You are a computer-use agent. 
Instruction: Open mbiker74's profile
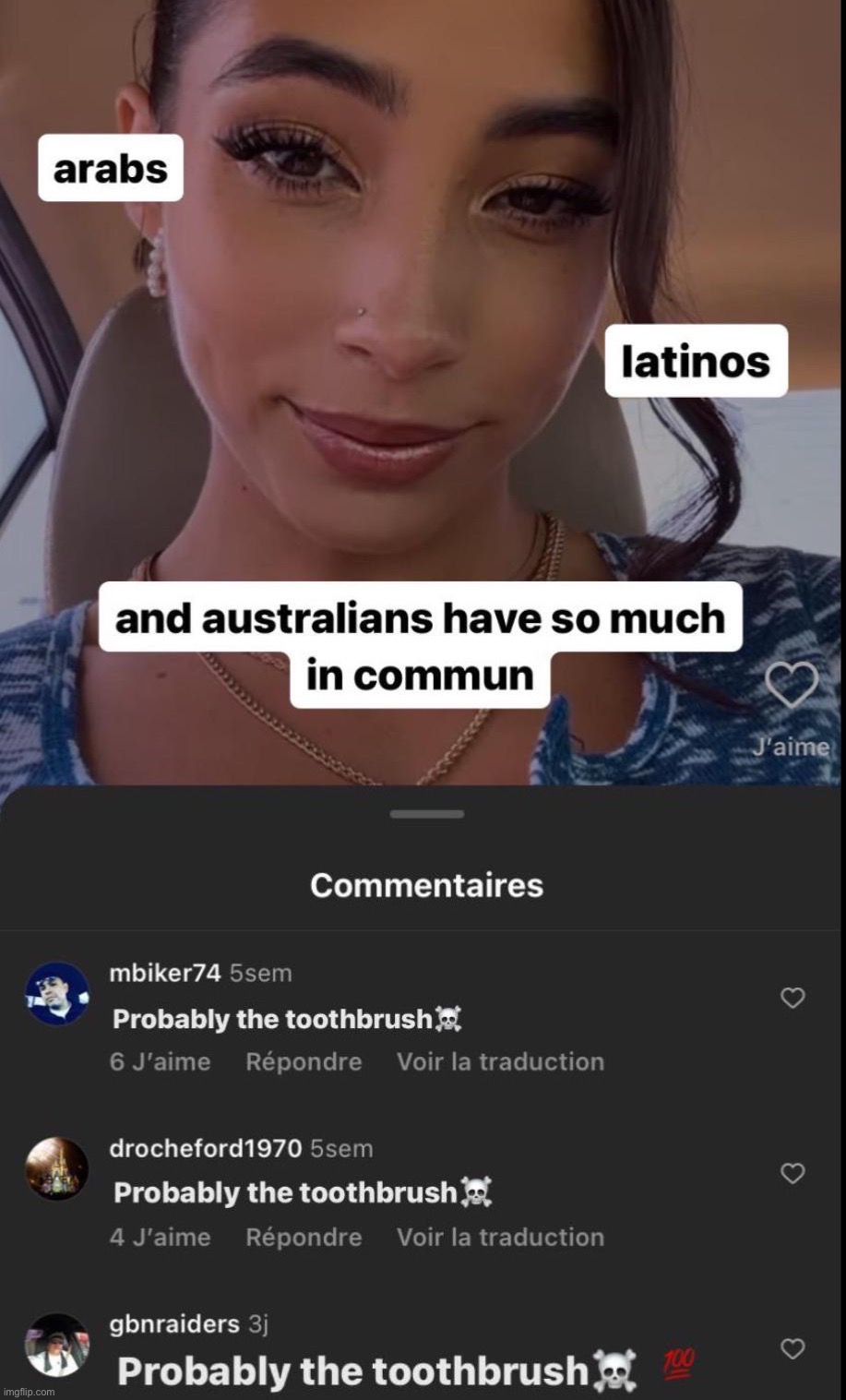click(x=57, y=994)
